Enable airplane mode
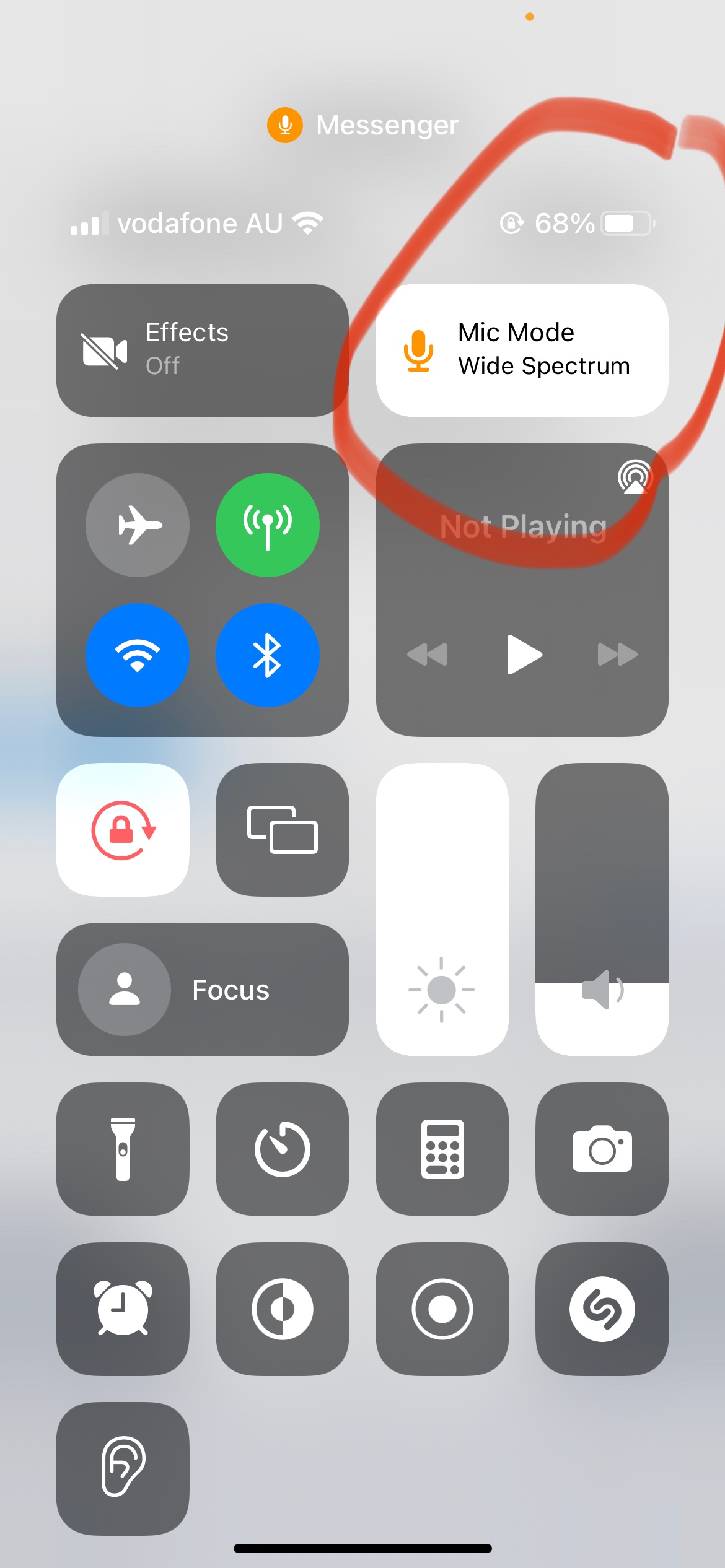 (138, 525)
